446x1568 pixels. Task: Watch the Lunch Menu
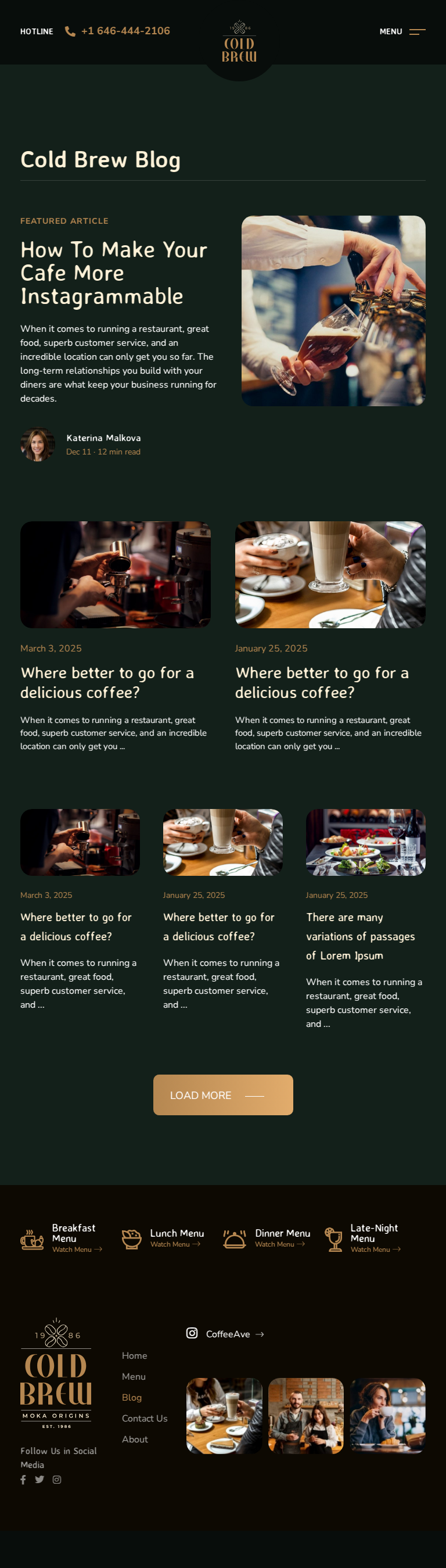click(175, 1244)
